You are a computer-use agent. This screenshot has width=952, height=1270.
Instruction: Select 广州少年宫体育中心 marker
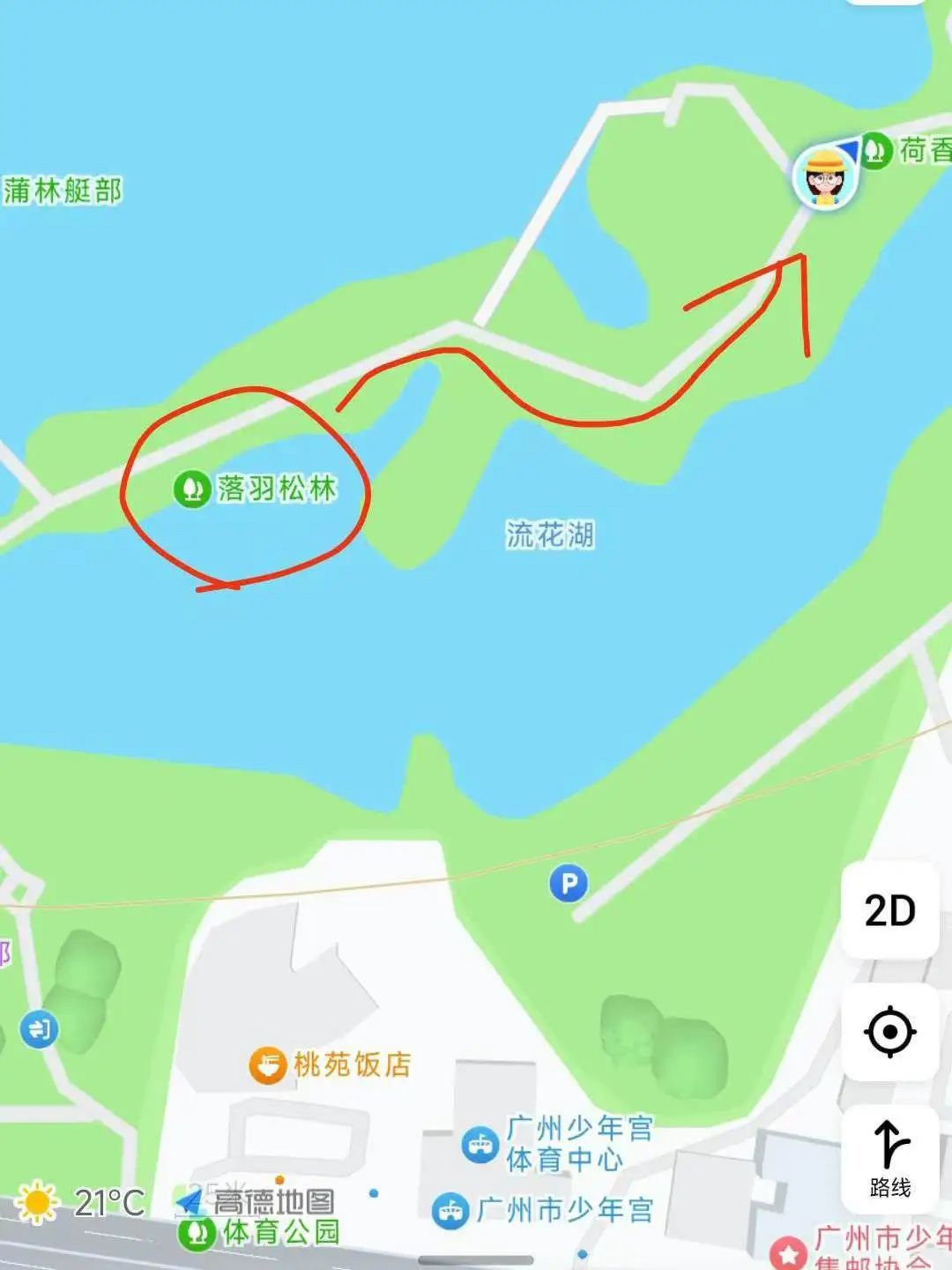pos(480,1145)
